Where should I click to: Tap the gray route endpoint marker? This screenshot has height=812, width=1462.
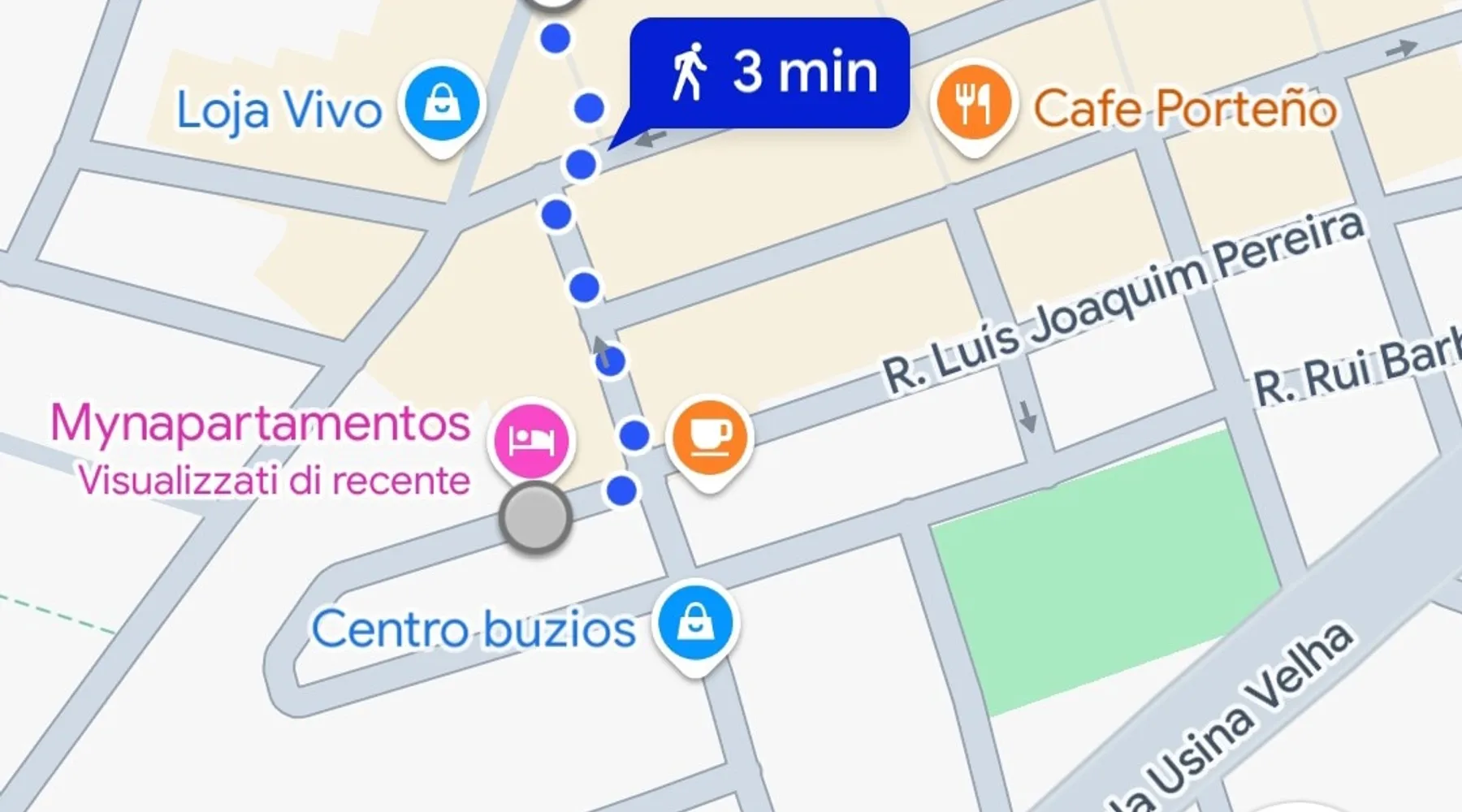(x=535, y=518)
